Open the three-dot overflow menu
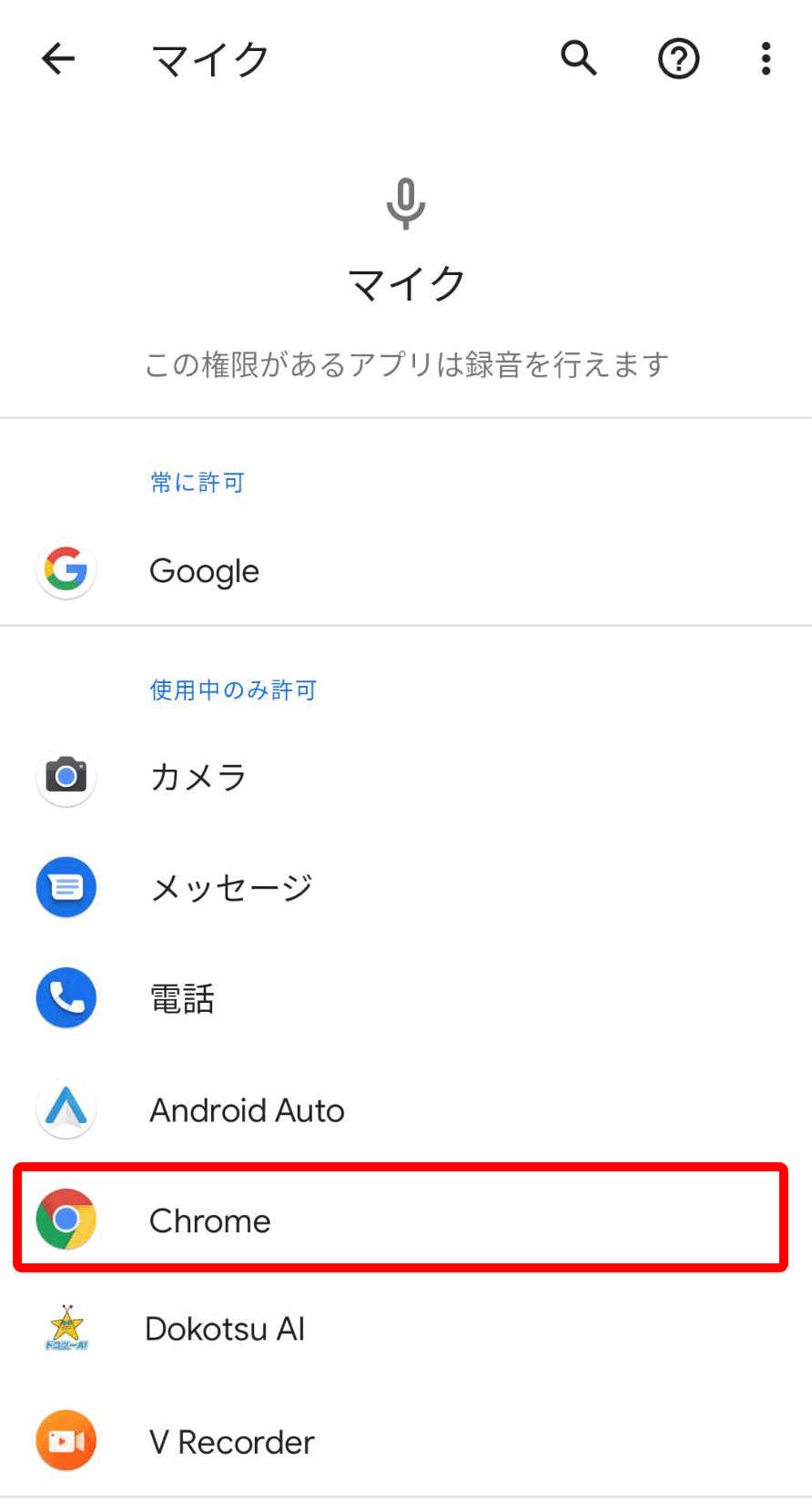 (x=766, y=59)
